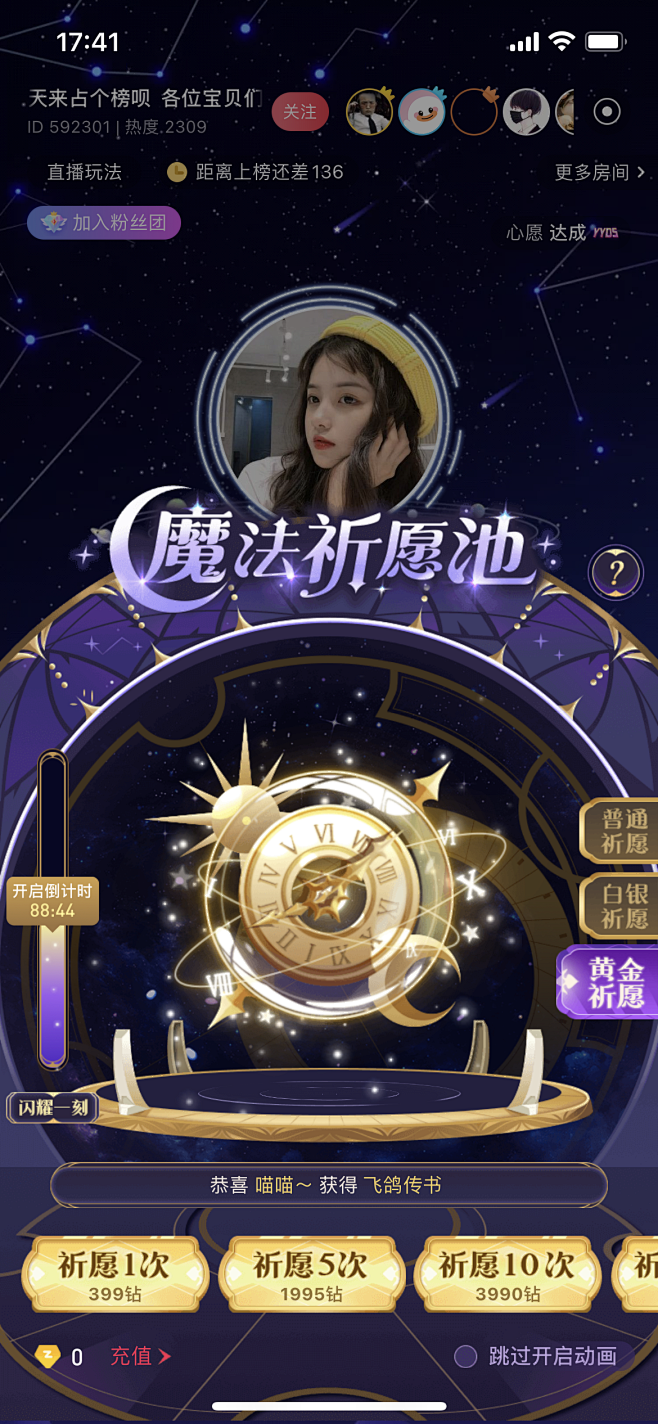The height and width of the screenshot is (1424, 658).
Task: Select the 黄金祈愿 tab
Action: [610, 982]
